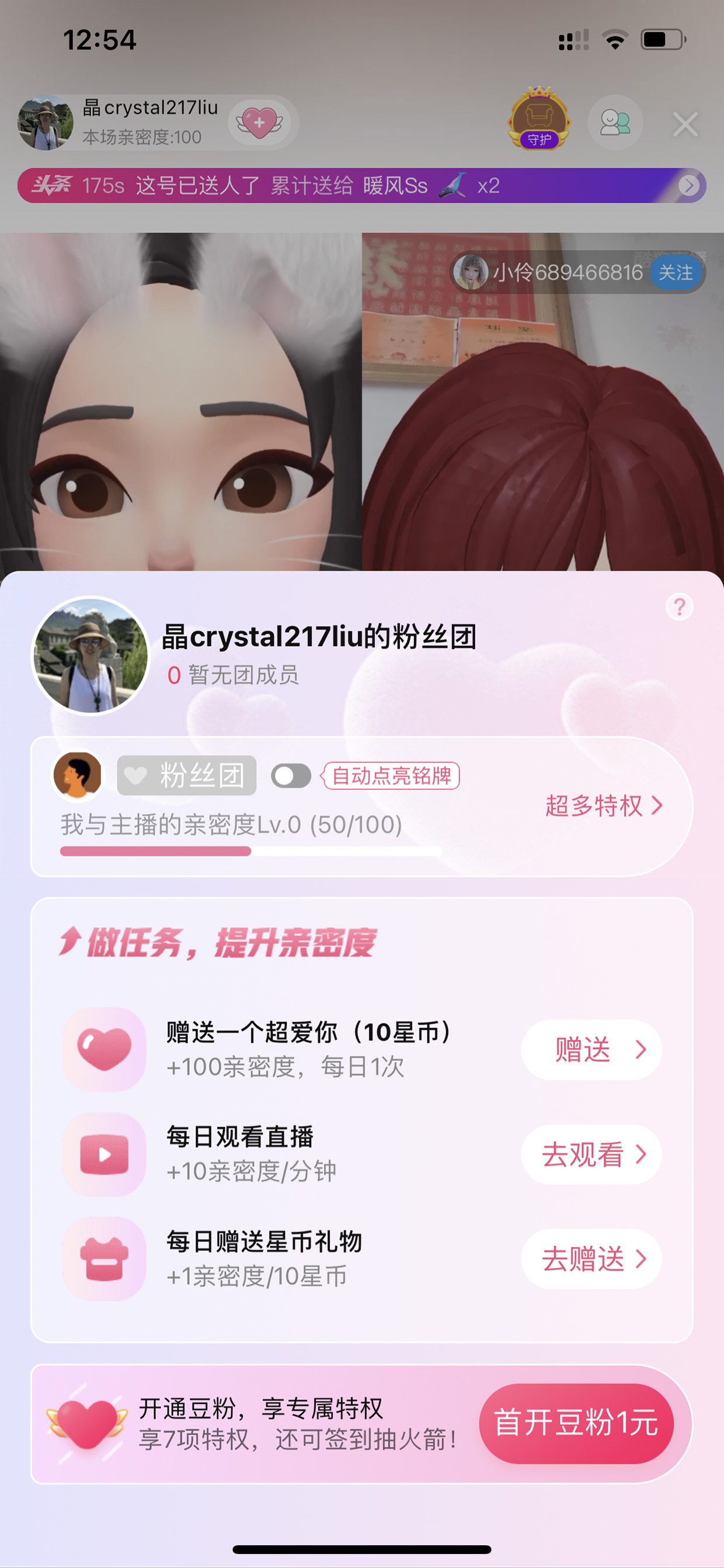
Task: Toggle 自动点亮铭牌 switch
Action: 291,776
